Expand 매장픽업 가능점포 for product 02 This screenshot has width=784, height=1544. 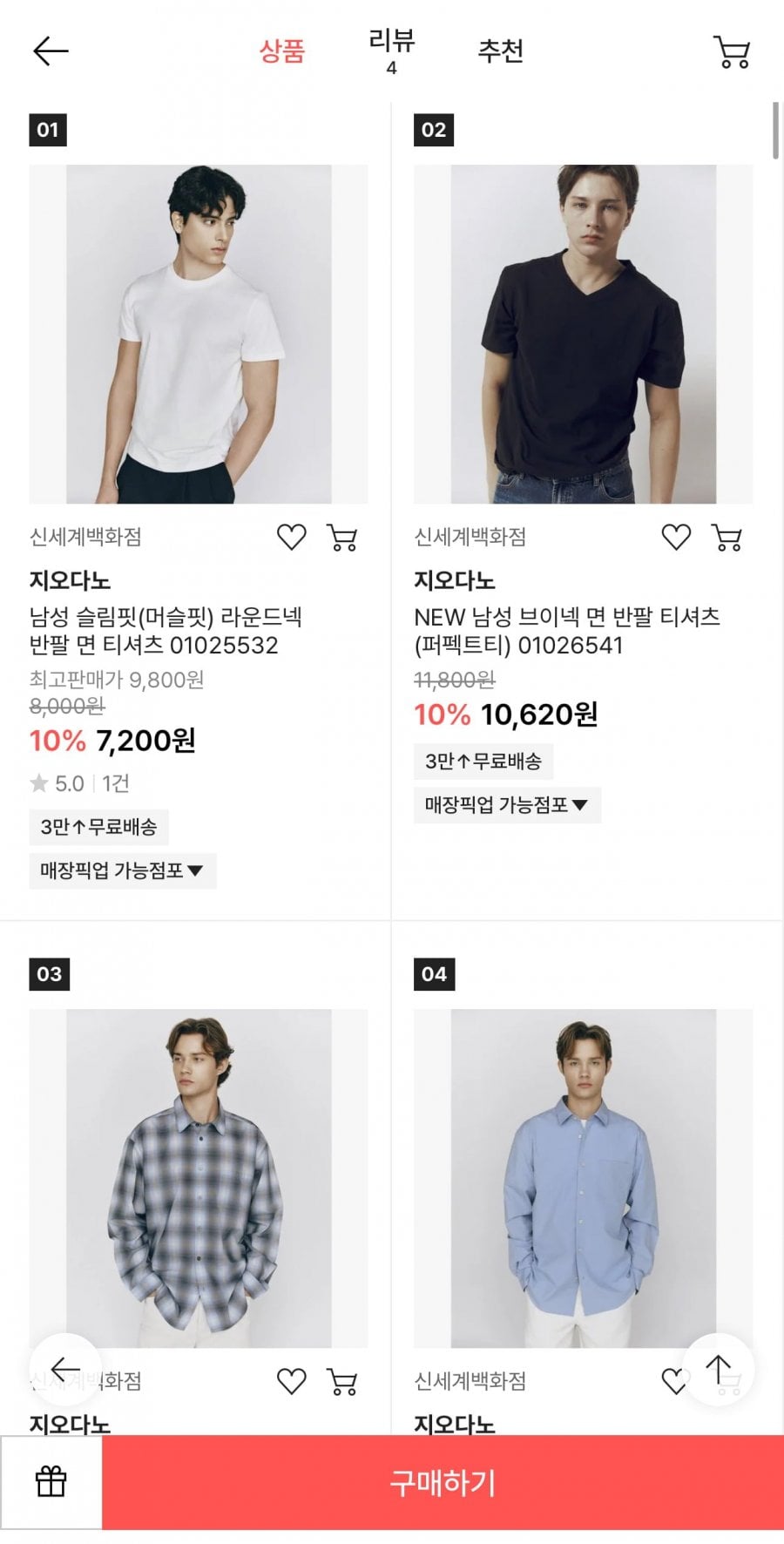pos(507,805)
